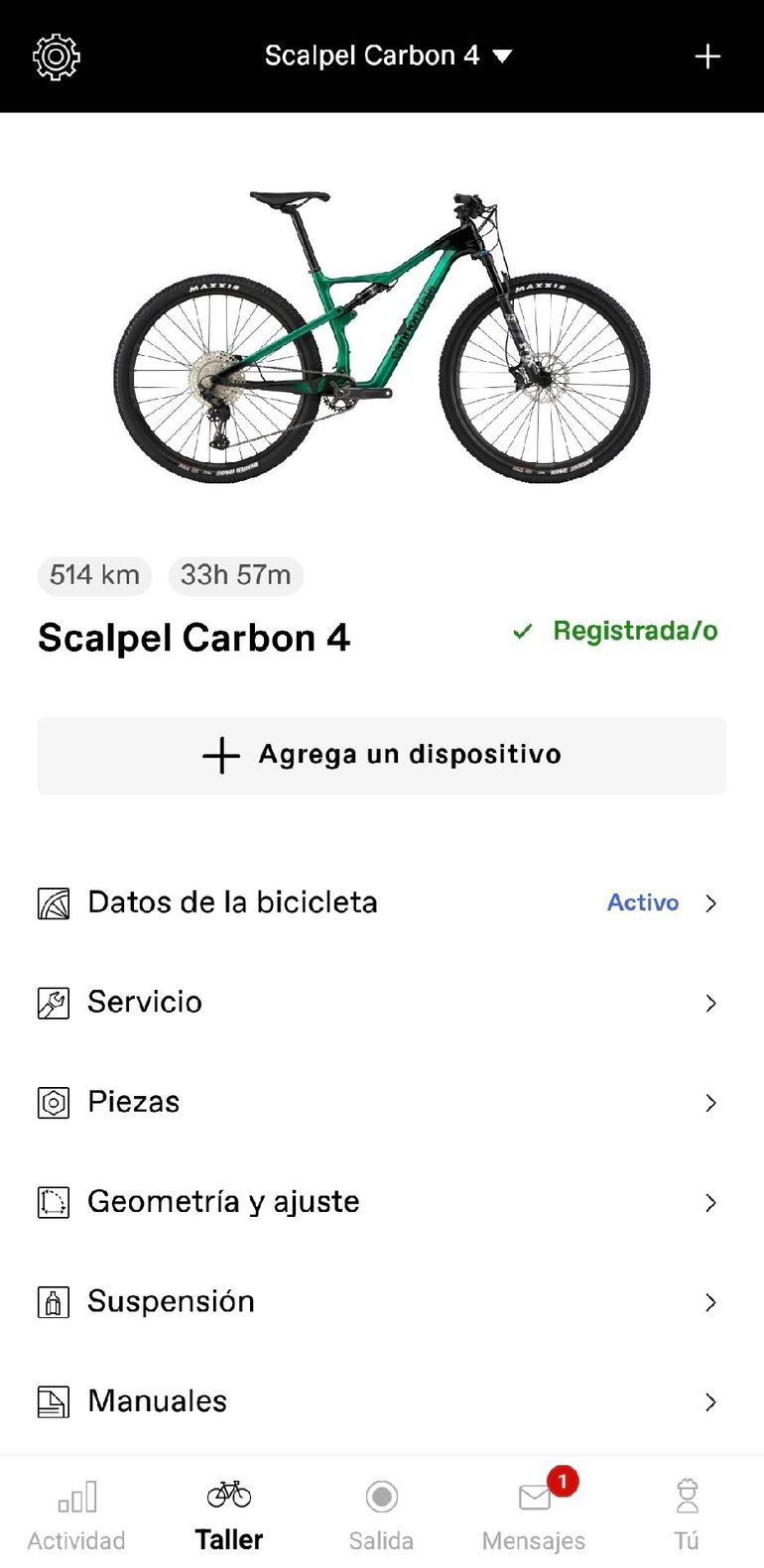Switch to the Actividad tab
The height and width of the screenshot is (1568, 764).
(76, 1514)
